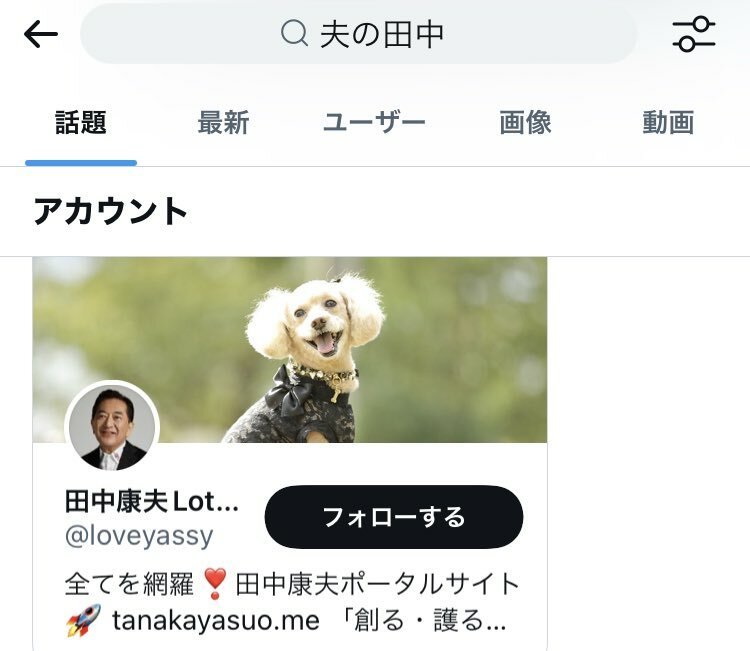This screenshot has height=651, width=750.
Task: Select the 画像 tab
Action: pos(525,123)
